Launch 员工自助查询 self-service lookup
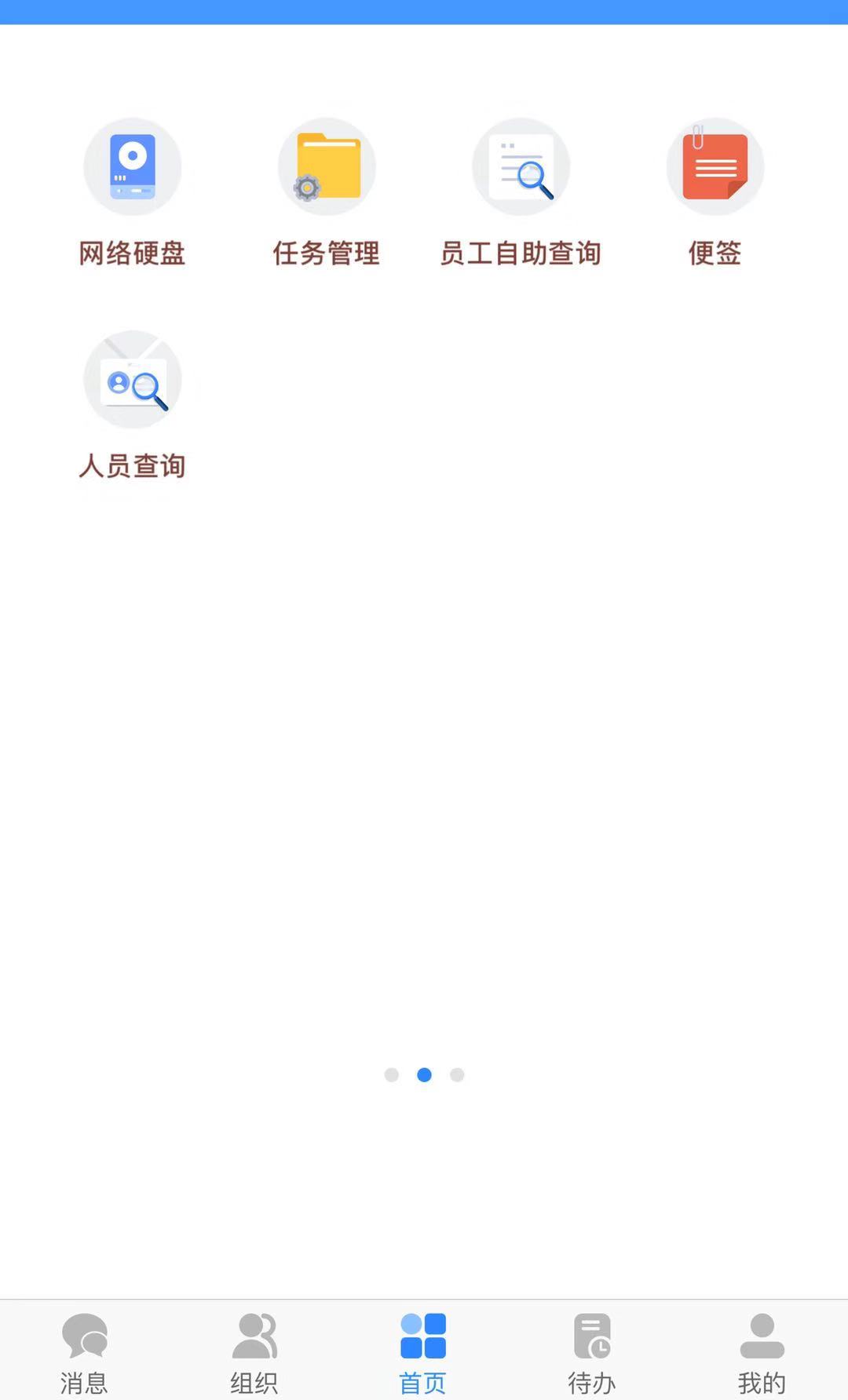 click(x=521, y=167)
